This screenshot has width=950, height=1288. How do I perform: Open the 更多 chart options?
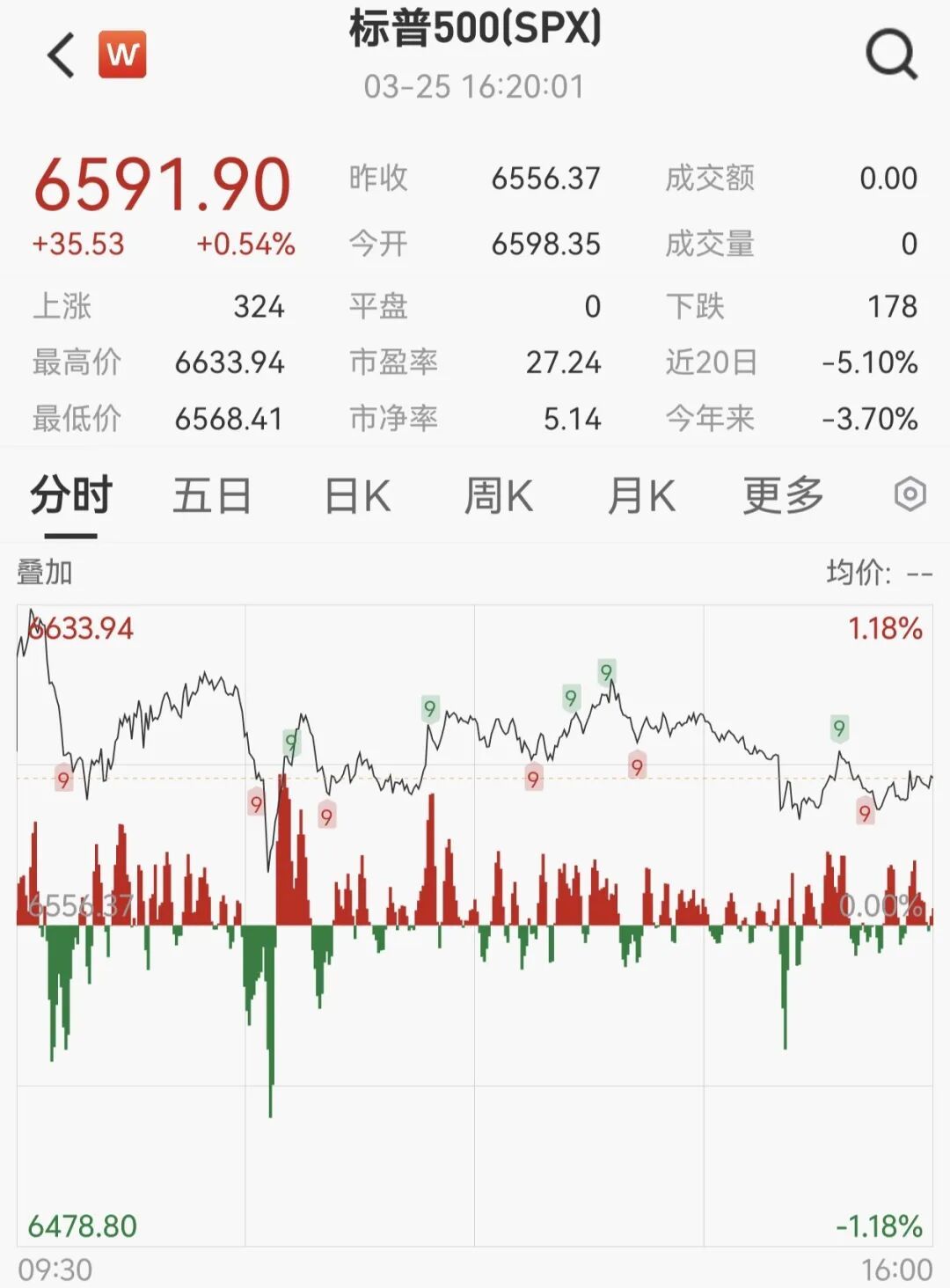click(783, 495)
